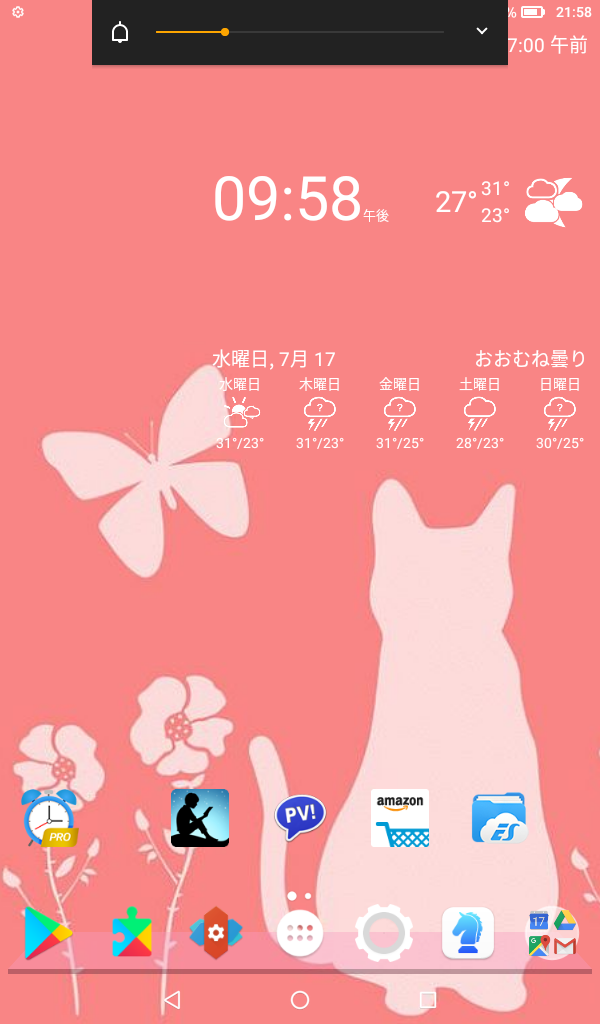Open Google Play Store from the dock

point(48,933)
